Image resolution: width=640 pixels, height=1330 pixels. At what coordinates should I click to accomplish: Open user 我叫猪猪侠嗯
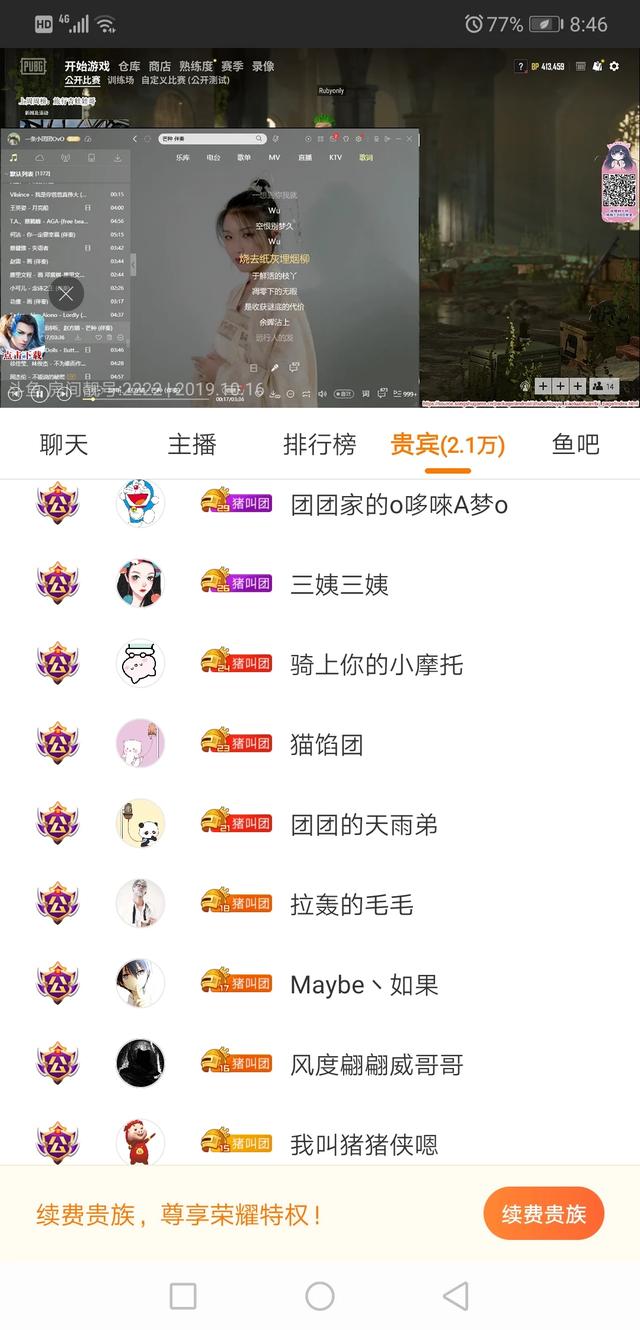pyautogui.click(x=363, y=1143)
